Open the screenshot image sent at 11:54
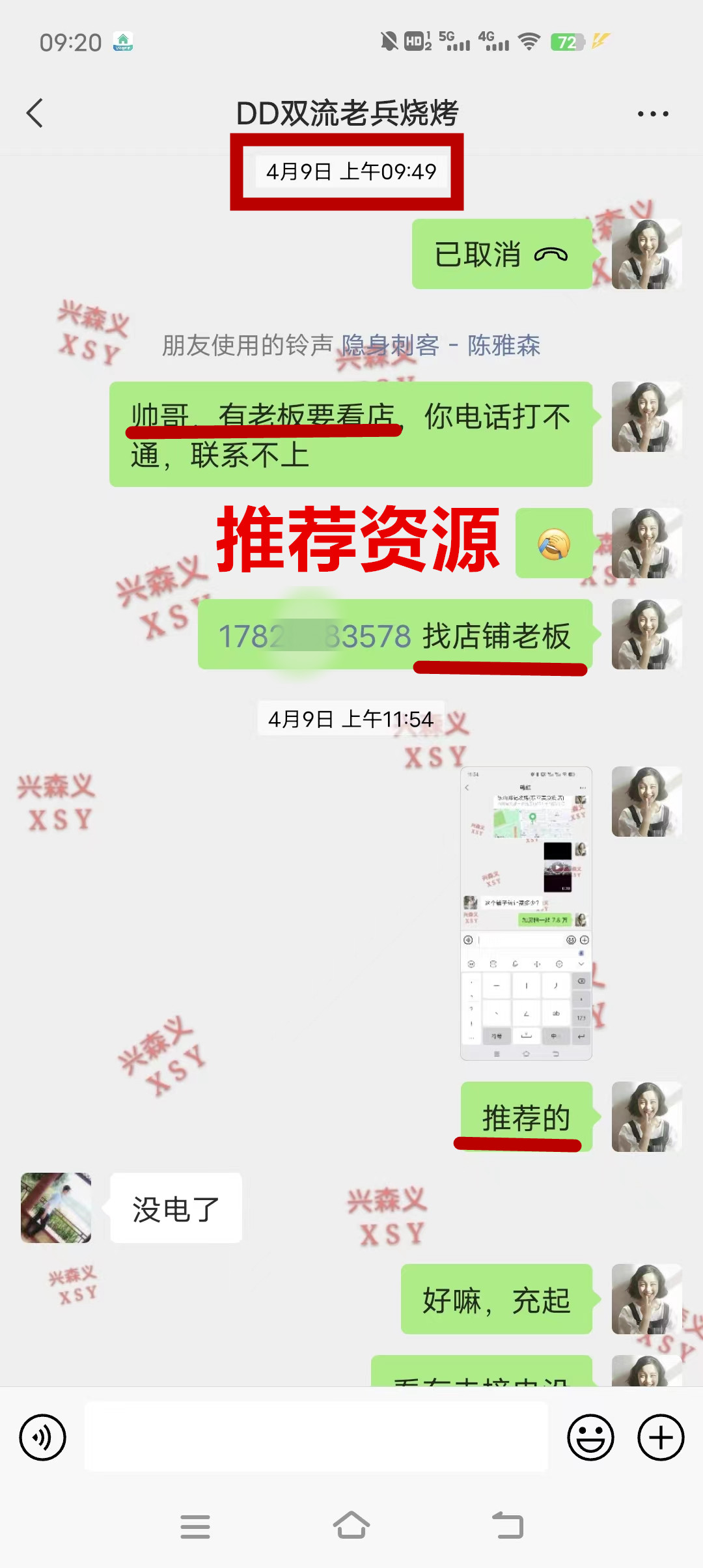The width and height of the screenshot is (703, 1568). coord(526,913)
